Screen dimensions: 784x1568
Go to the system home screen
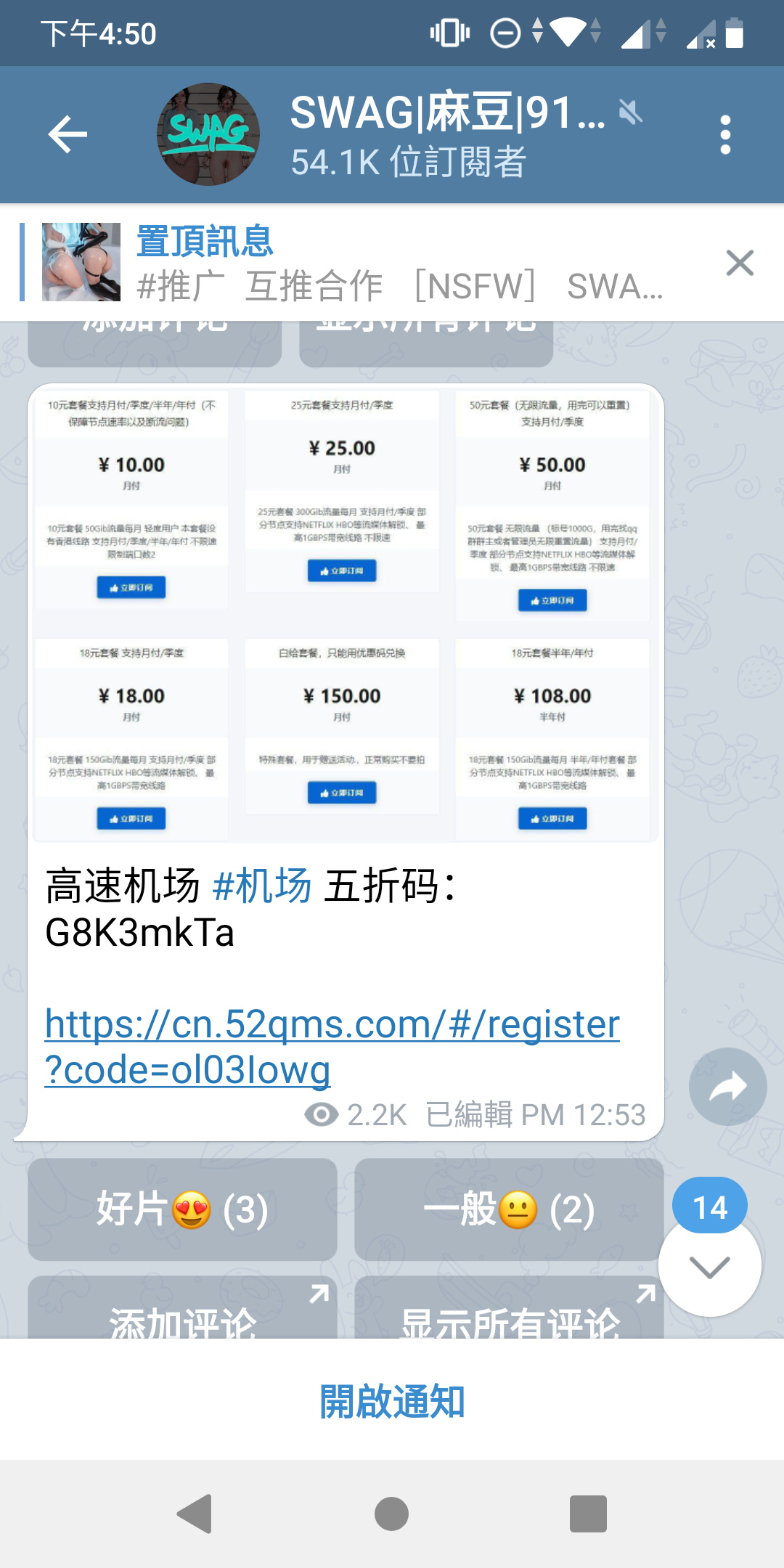pos(391,1514)
